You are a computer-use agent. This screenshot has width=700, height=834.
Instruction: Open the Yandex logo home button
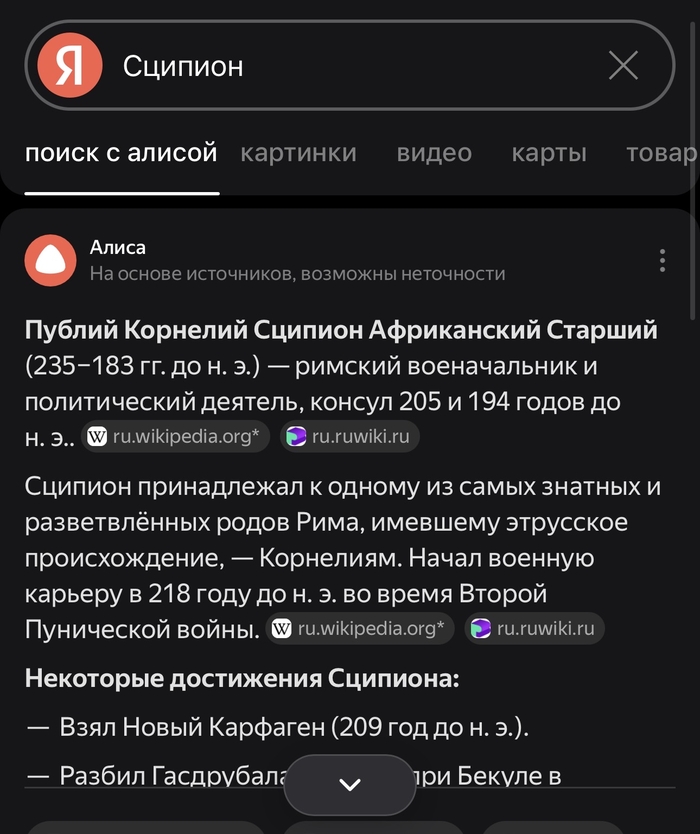[69, 66]
